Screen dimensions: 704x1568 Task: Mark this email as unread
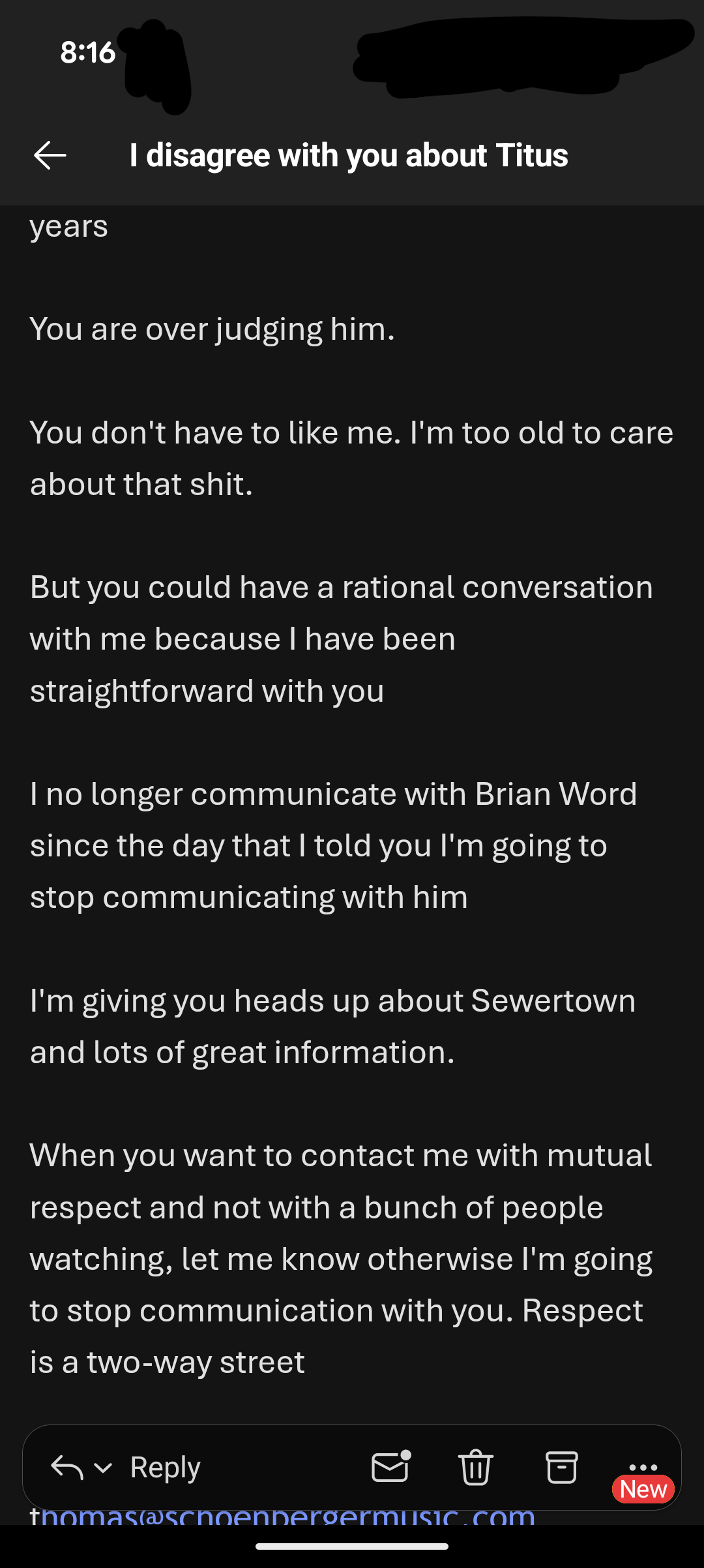coord(390,1468)
